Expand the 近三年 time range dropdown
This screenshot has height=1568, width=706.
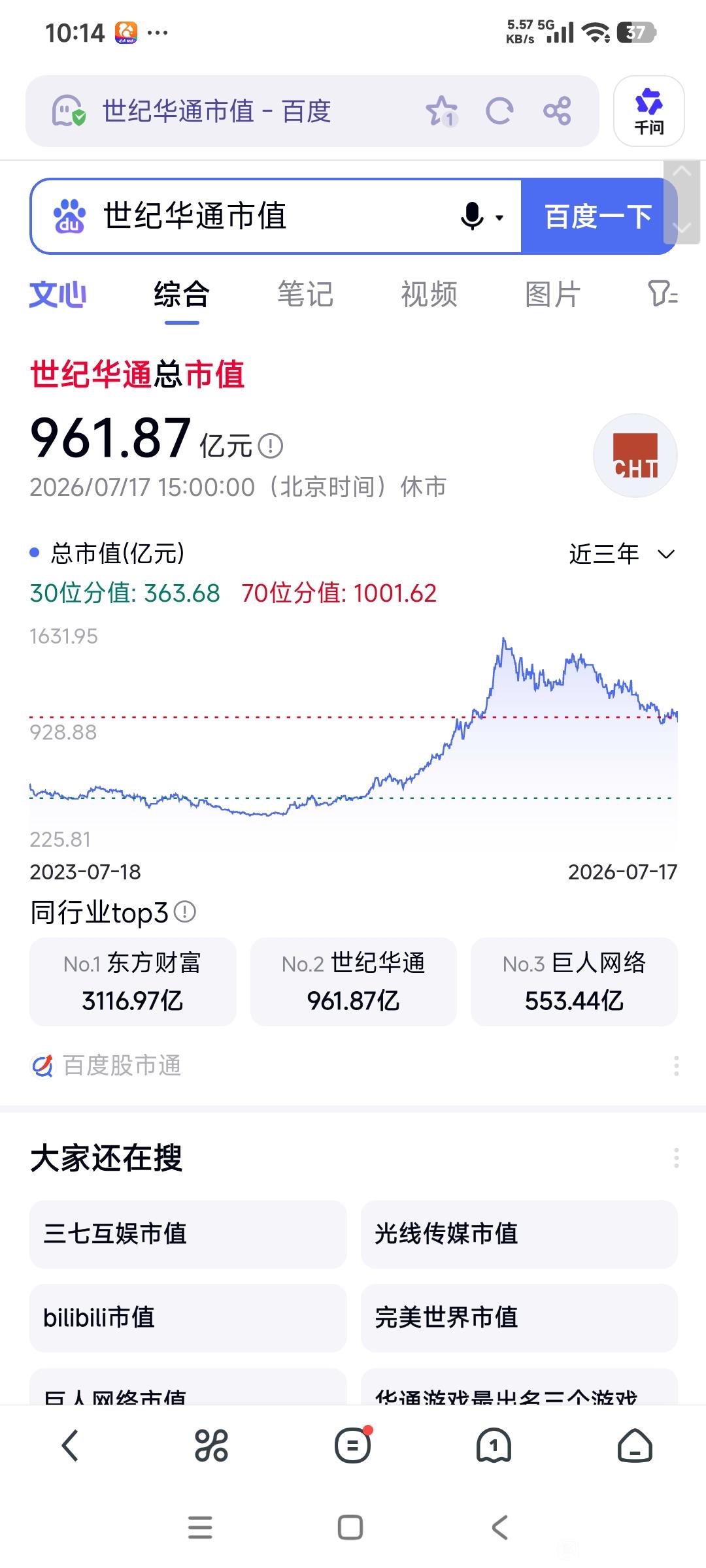click(x=621, y=554)
